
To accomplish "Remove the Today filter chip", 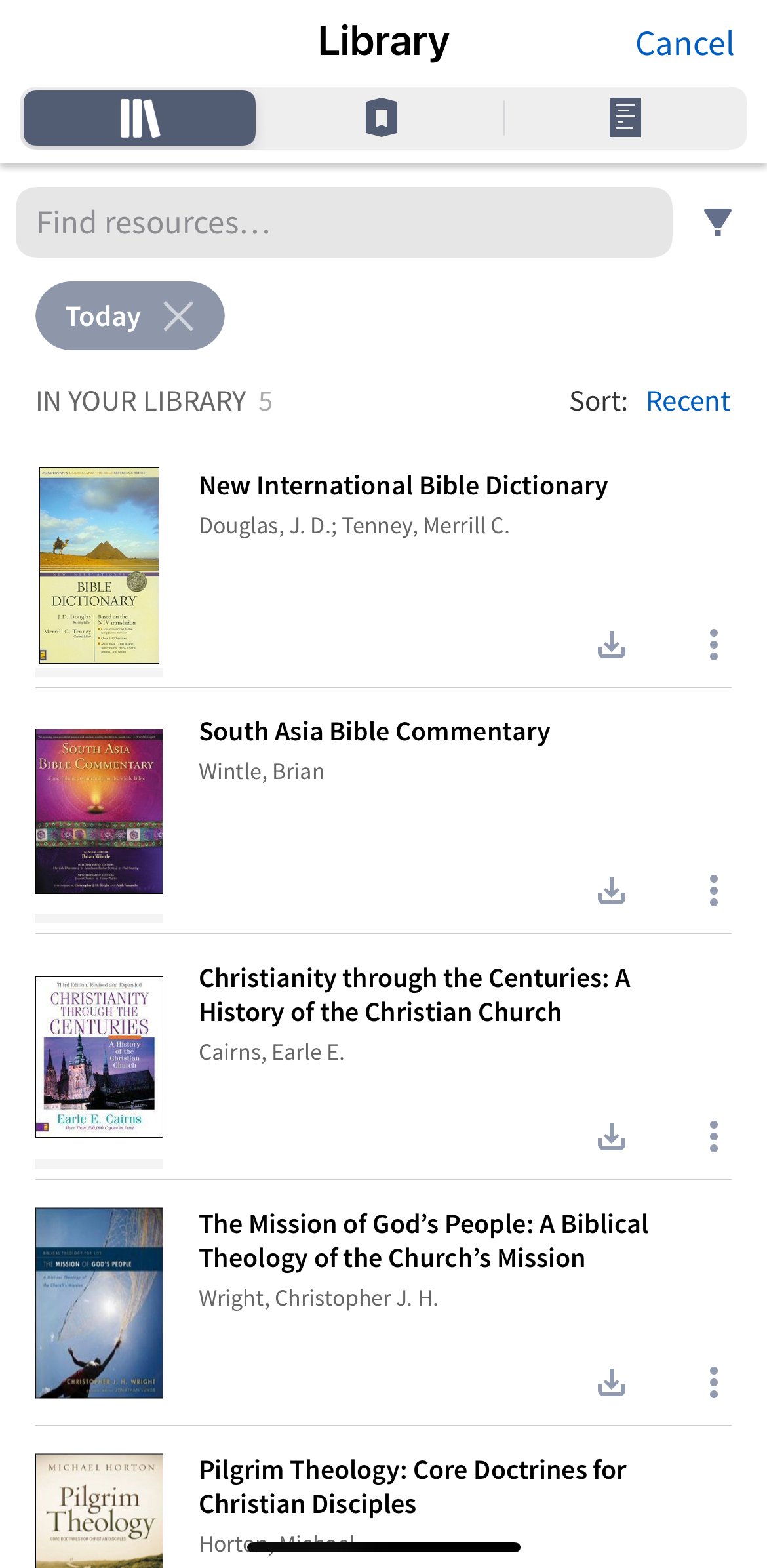I will [178, 316].
